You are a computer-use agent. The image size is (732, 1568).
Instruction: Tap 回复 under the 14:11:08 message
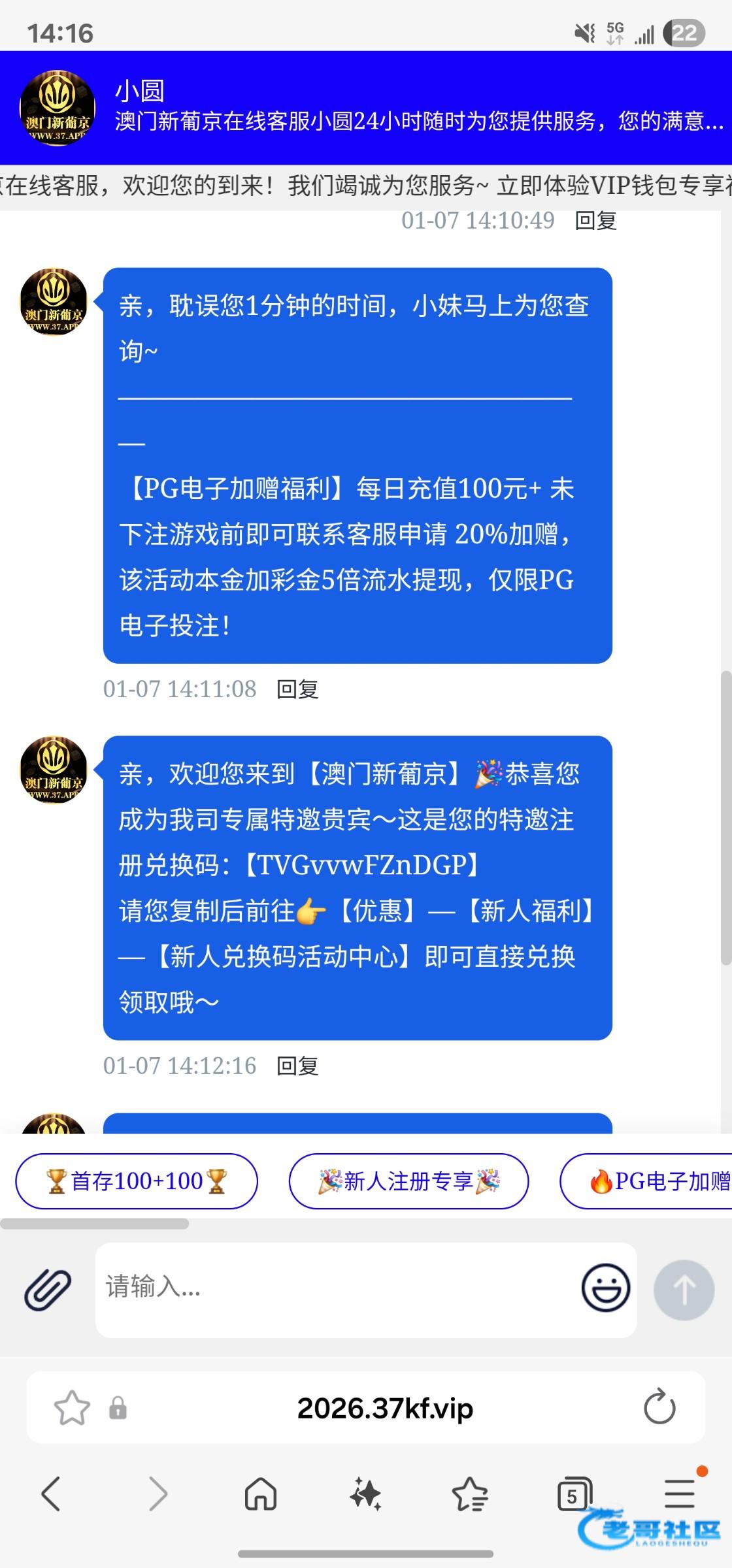pos(297,689)
